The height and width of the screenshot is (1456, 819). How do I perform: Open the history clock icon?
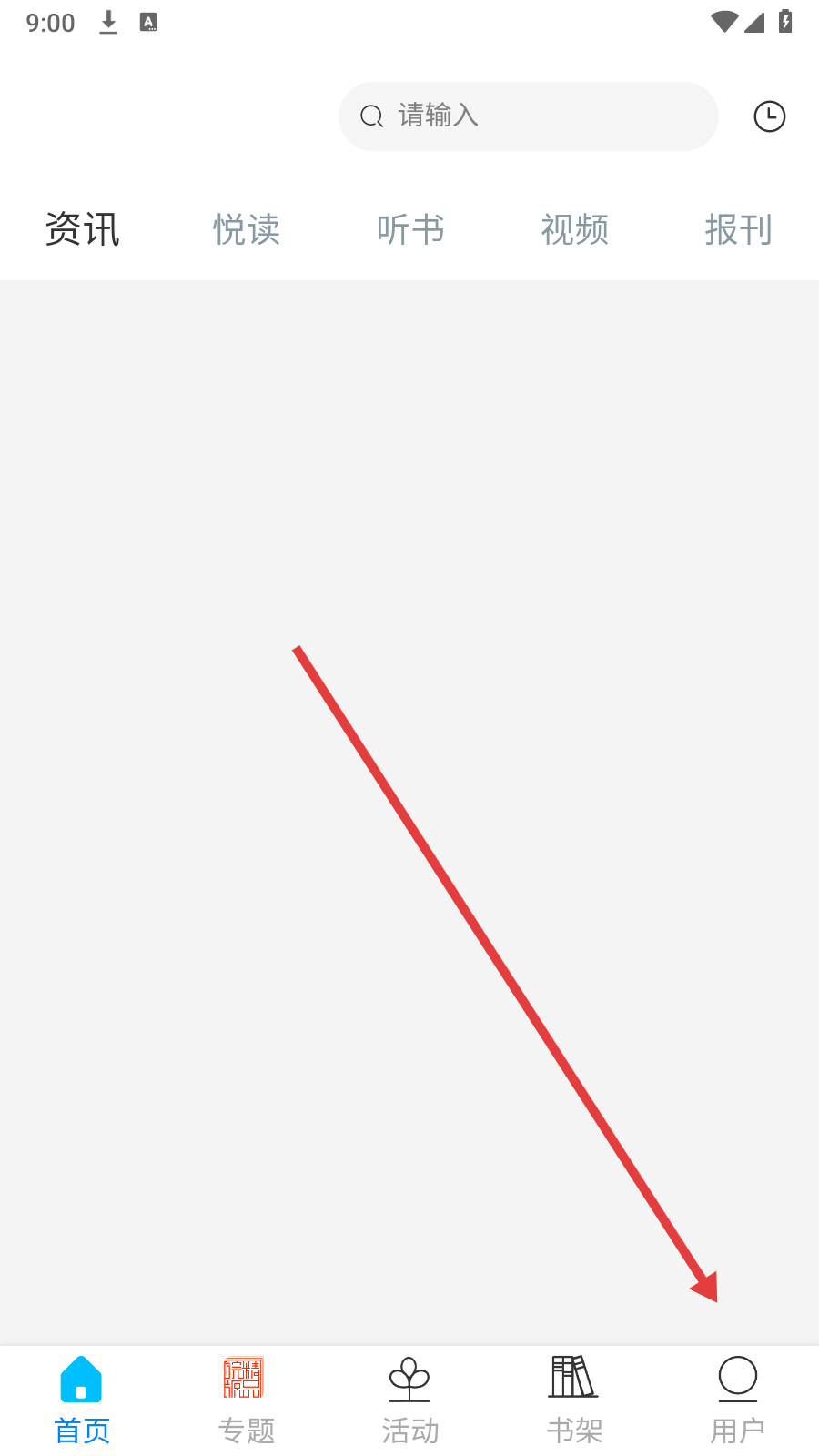click(x=770, y=116)
